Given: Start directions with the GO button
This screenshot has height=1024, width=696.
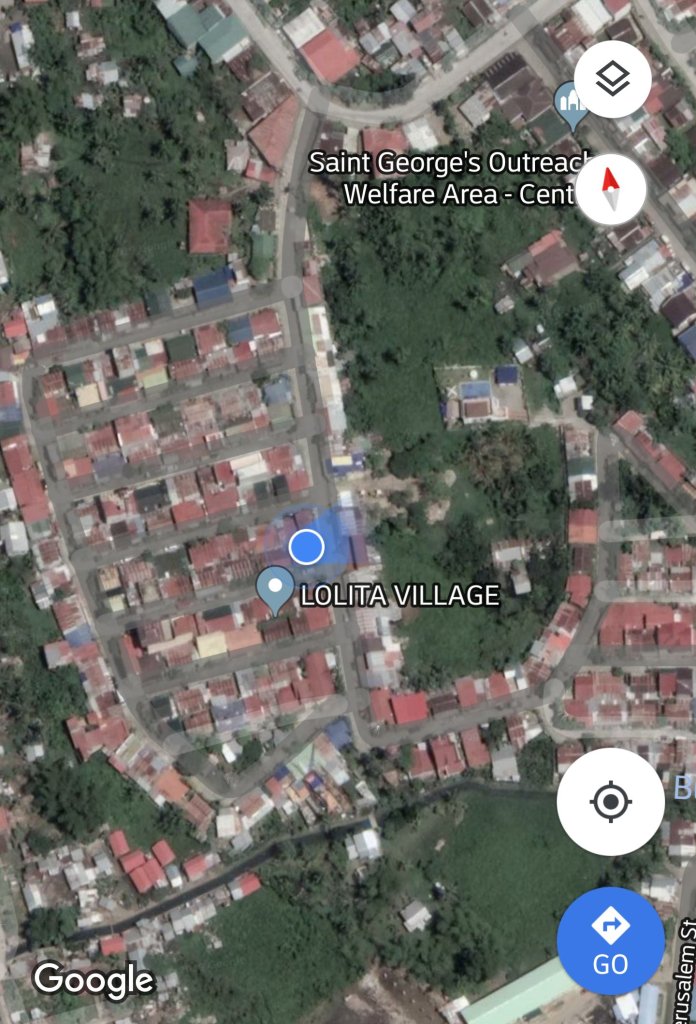Looking at the screenshot, I should [610, 940].
